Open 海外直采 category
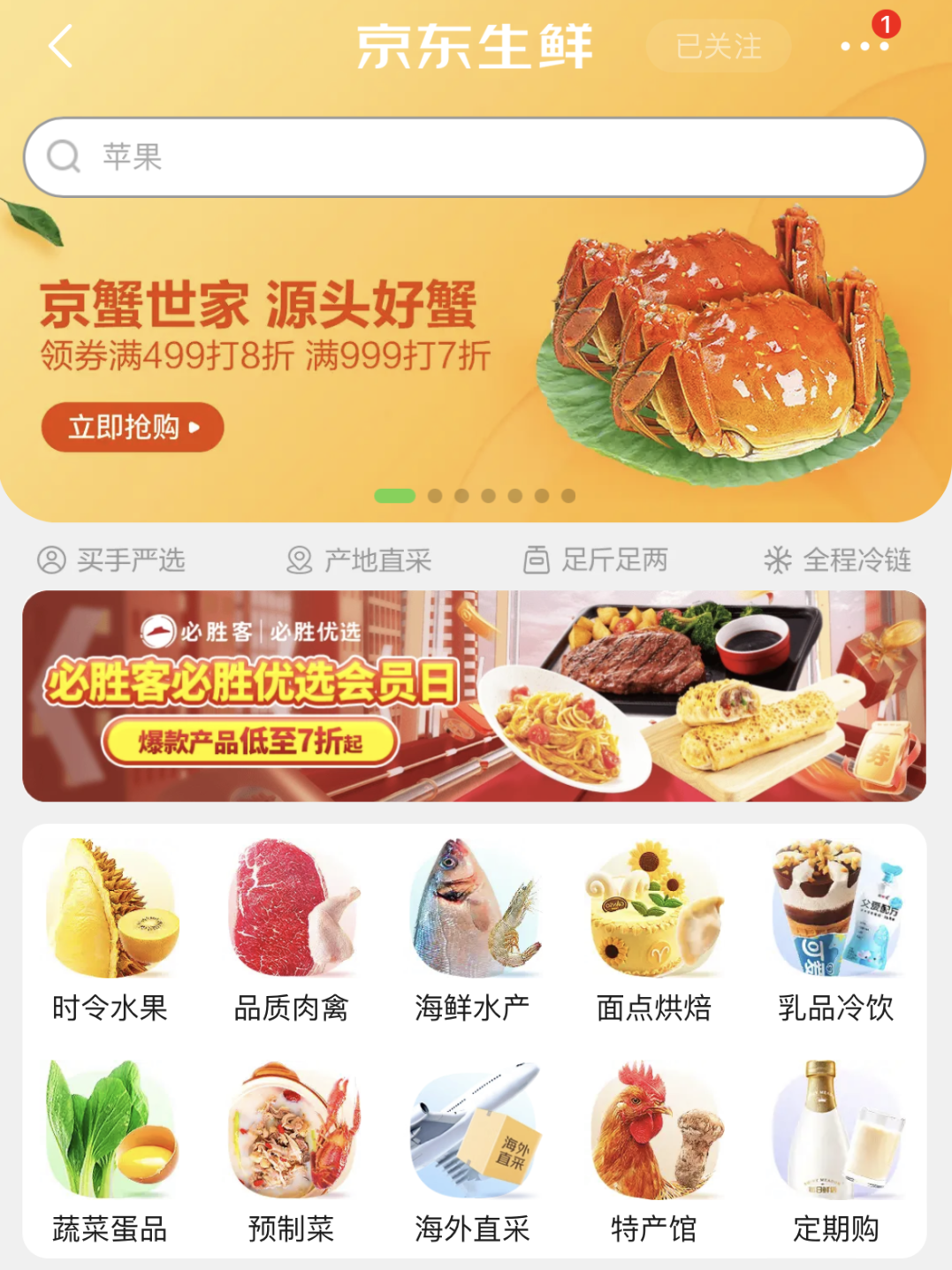 (x=473, y=1151)
